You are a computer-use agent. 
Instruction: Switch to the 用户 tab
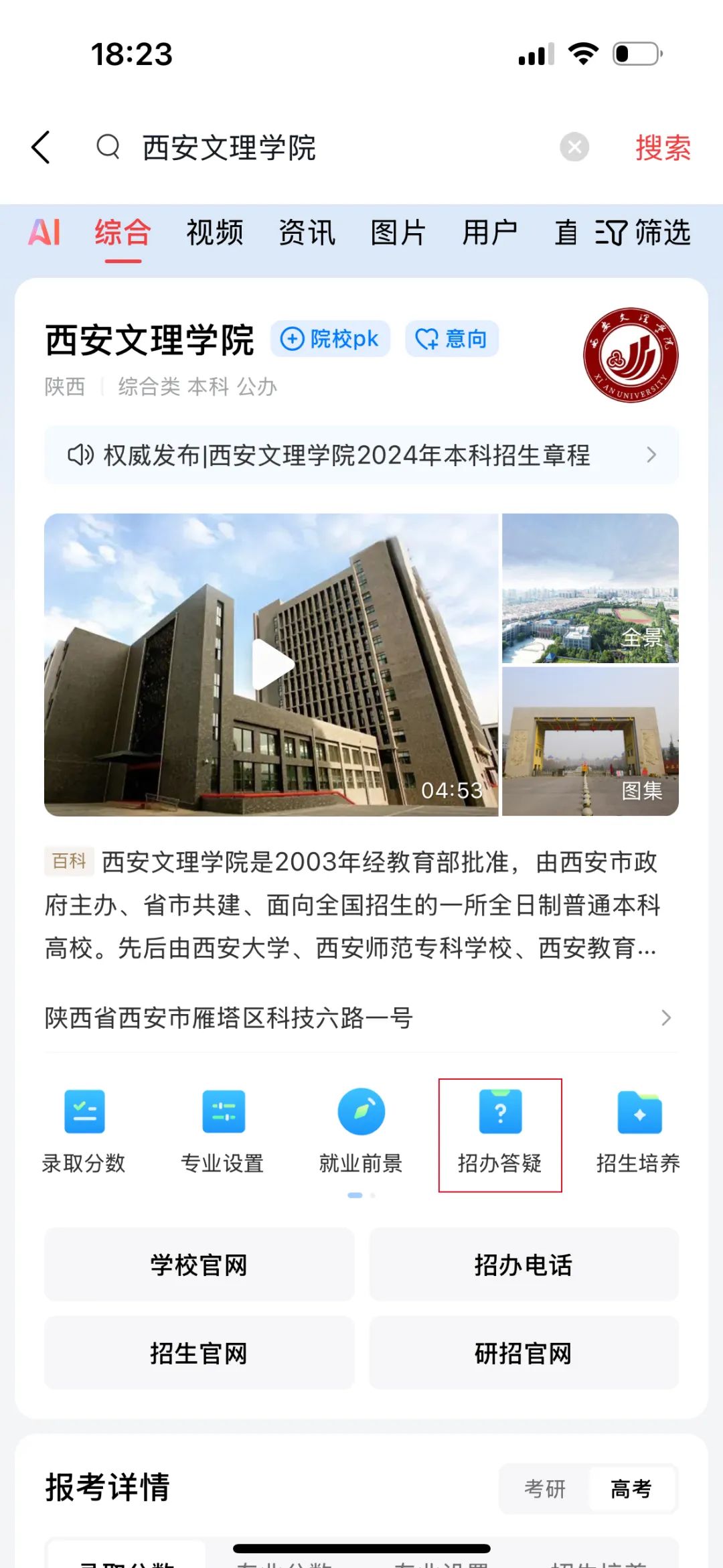pos(489,233)
